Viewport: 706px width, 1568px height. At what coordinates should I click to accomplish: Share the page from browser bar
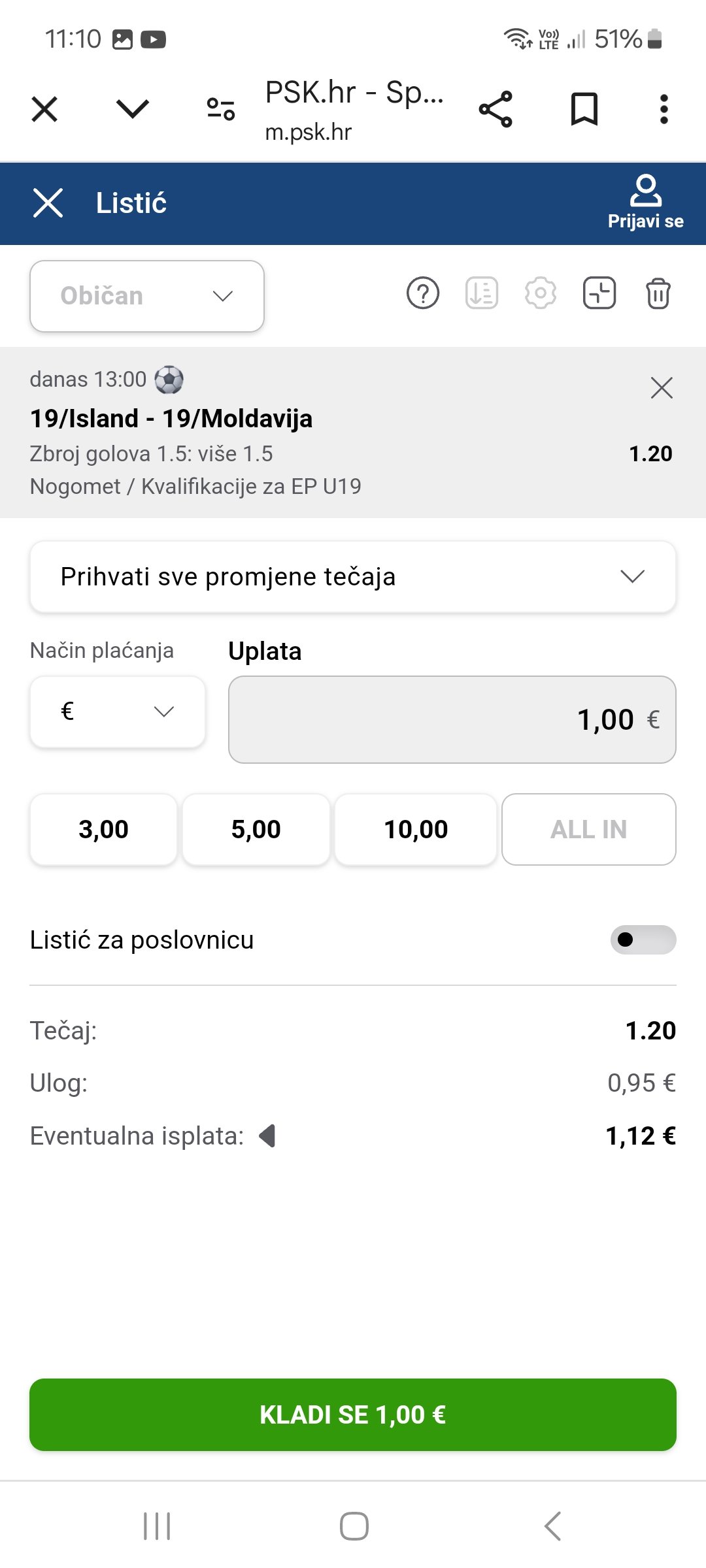tap(496, 109)
